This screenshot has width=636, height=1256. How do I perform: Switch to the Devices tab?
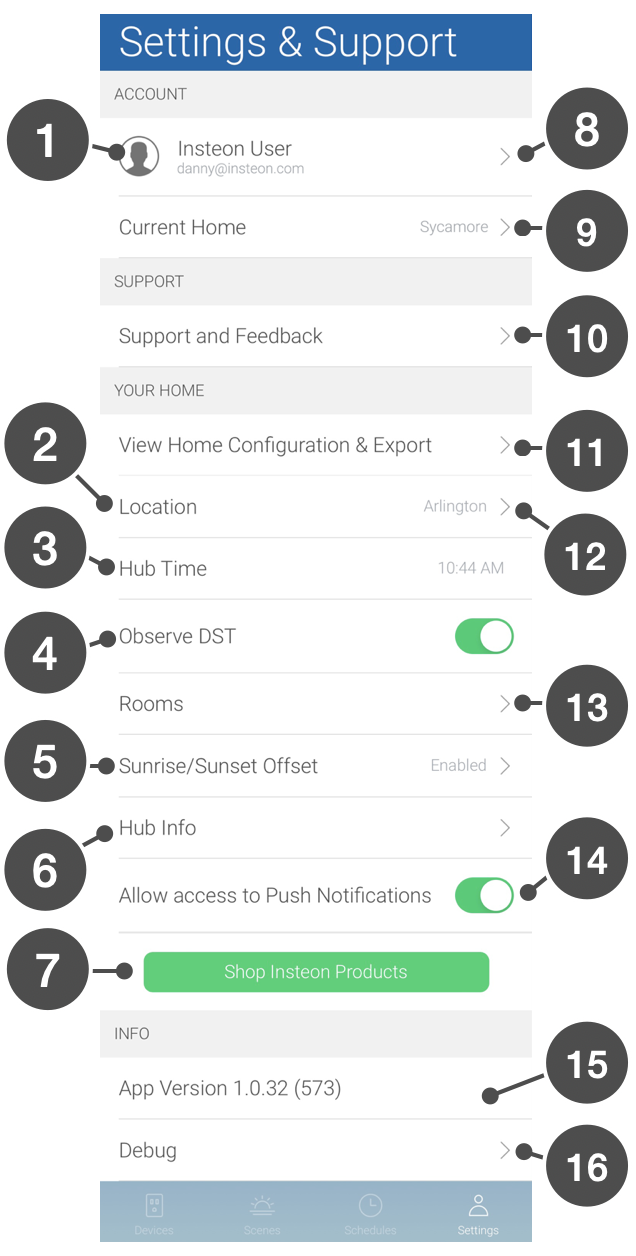point(154,1214)
